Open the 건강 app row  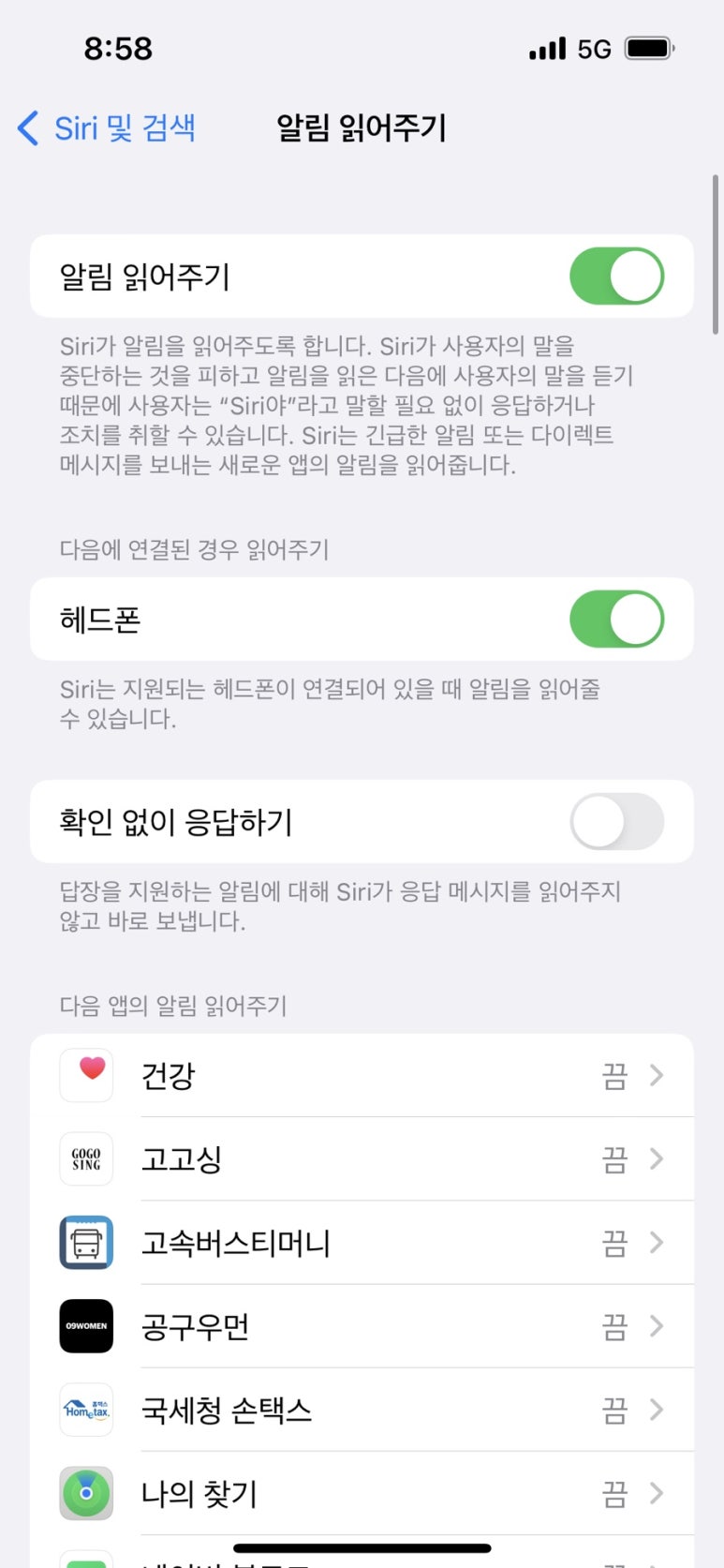click(x=362, y=1076)
